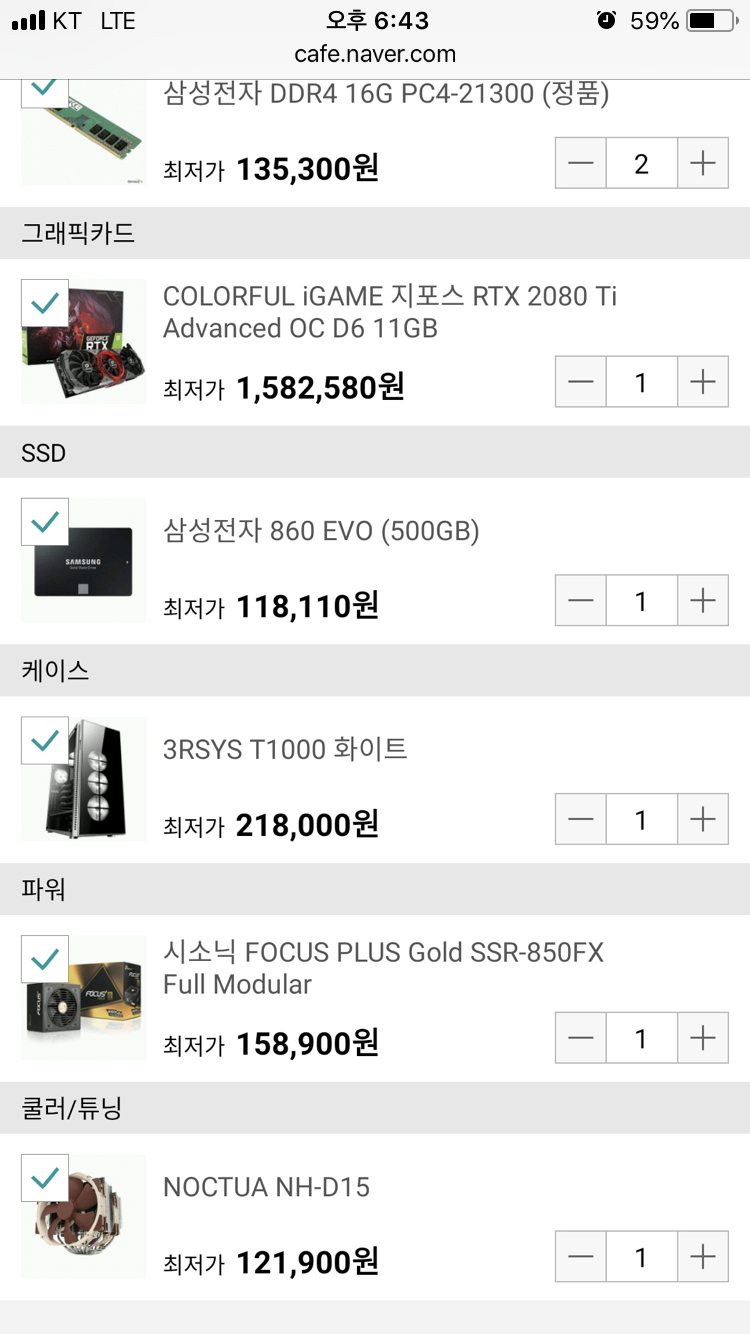
Task: Deselect the NOCTUA NH-D15 cooler
Action: click(45, 1178)
